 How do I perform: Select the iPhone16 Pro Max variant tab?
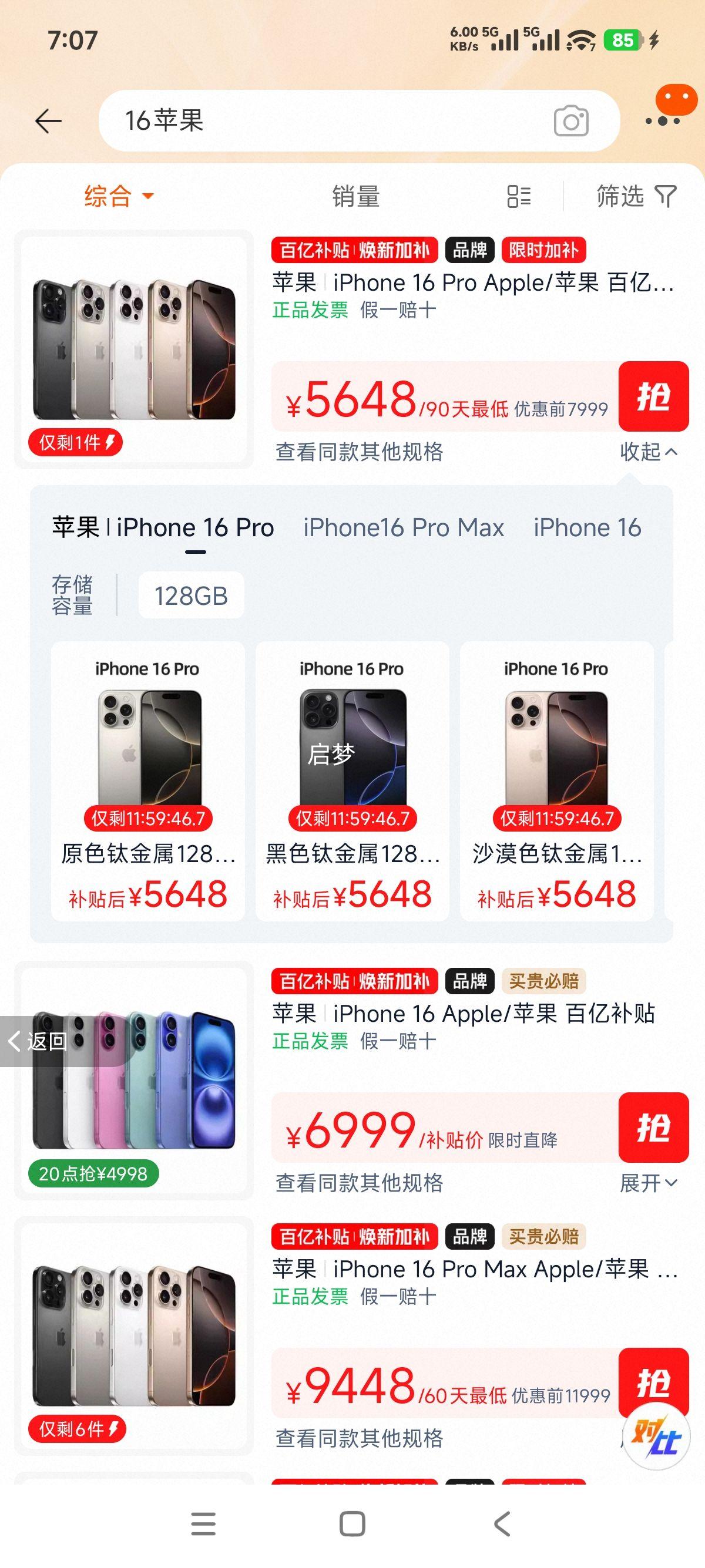403,527
